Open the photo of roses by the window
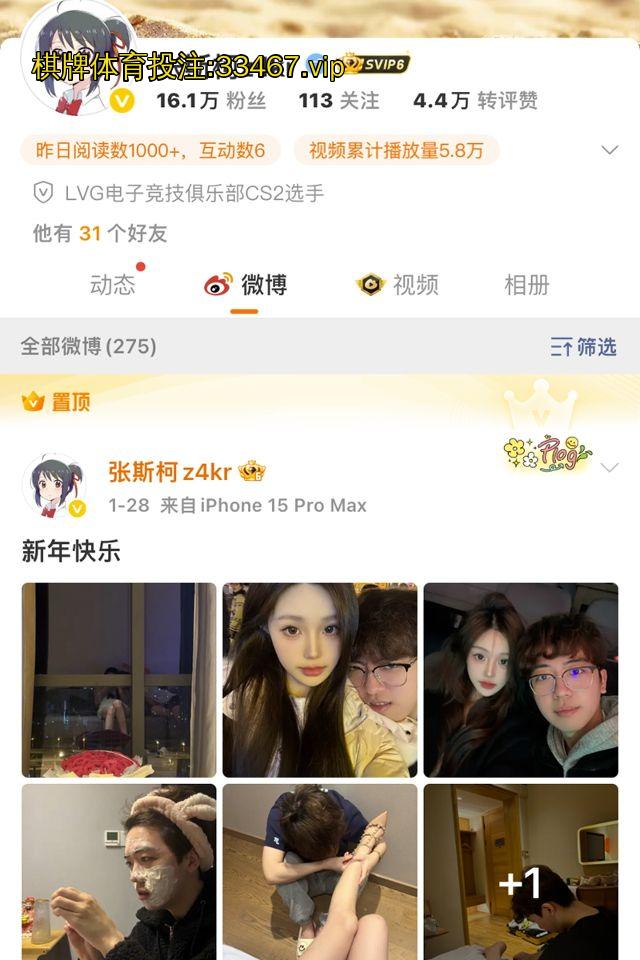The height and width of the screenshot is (960, 640). click(x=119, y=680)
